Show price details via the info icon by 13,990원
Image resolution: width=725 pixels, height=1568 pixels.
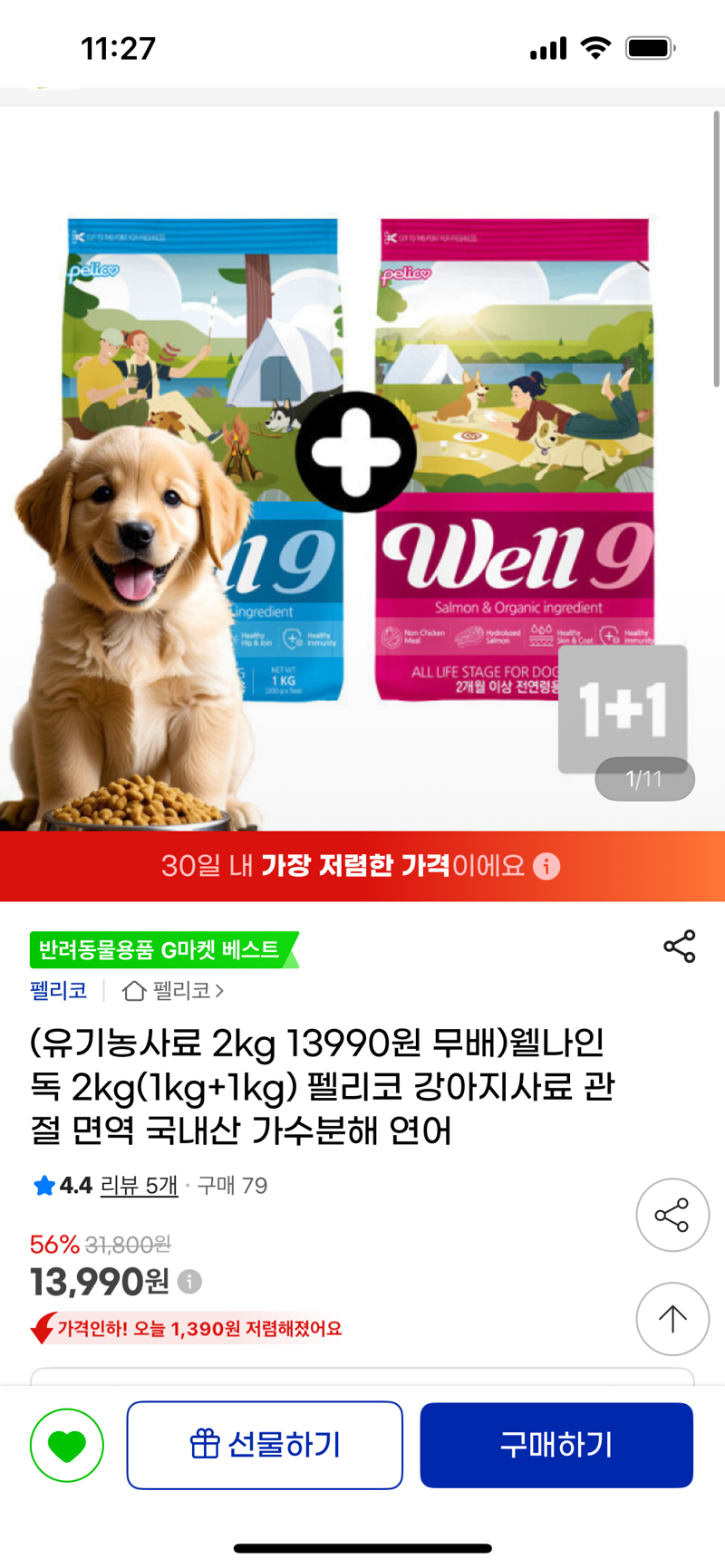(189, 1282)
